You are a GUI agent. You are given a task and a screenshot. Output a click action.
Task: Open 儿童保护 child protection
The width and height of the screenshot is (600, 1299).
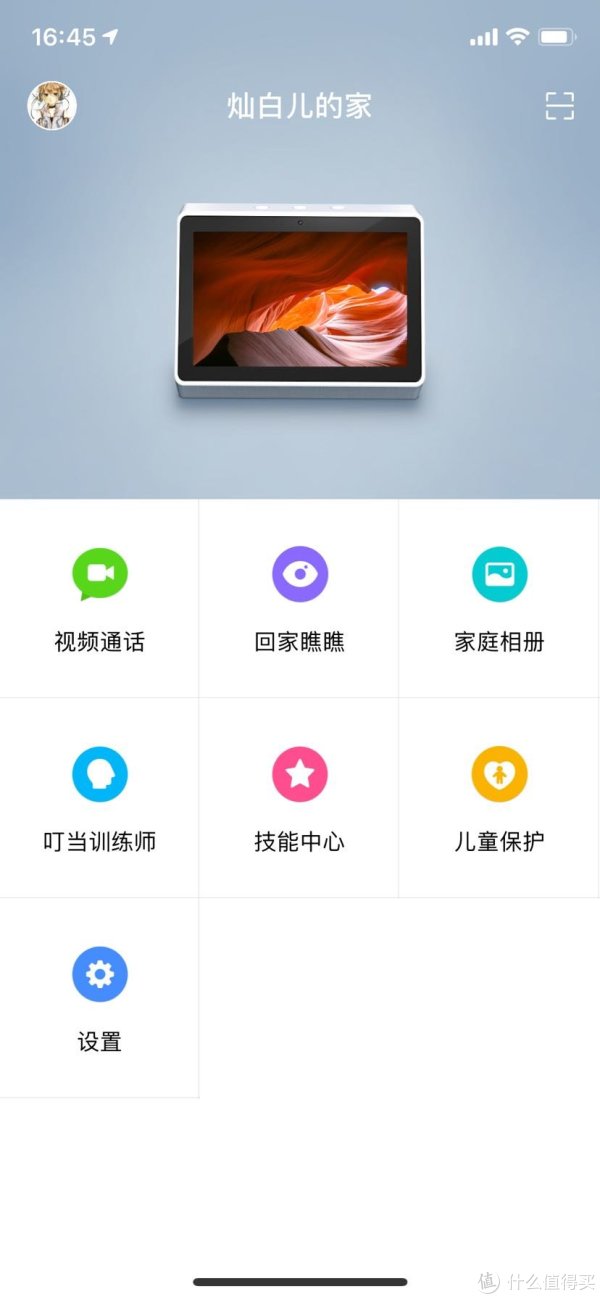[x=500, y=798]
